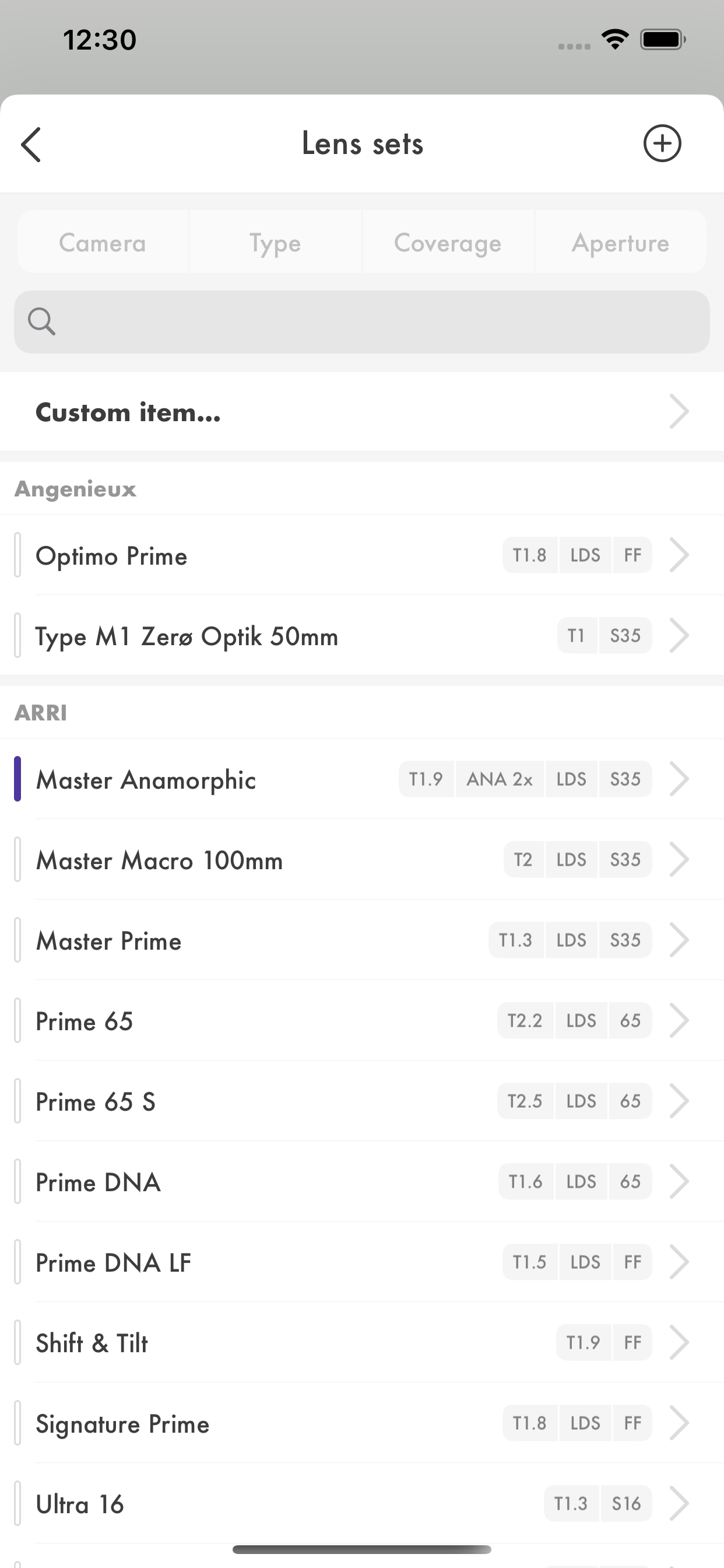Tap the chevron icon on the Ultra 16 row
This screenshot has height=1568, width=724.
[680, 1503]
